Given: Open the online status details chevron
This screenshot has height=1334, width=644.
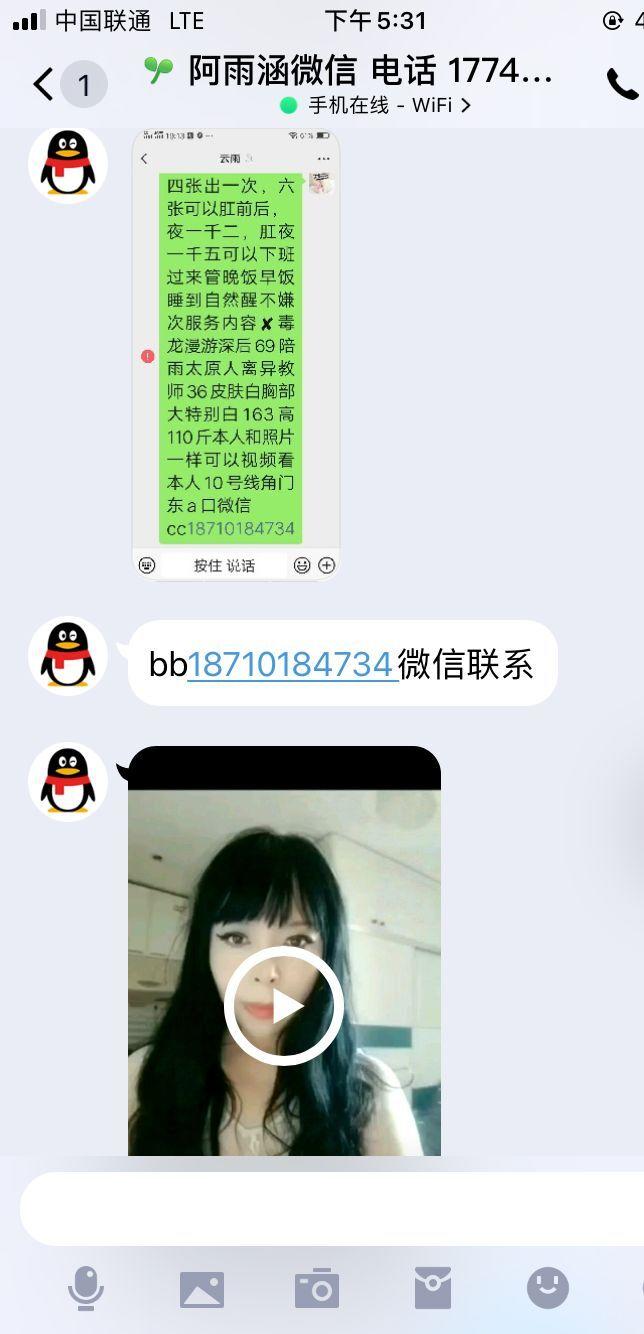Looking at the screenshot, I should [x=466, y=105].
